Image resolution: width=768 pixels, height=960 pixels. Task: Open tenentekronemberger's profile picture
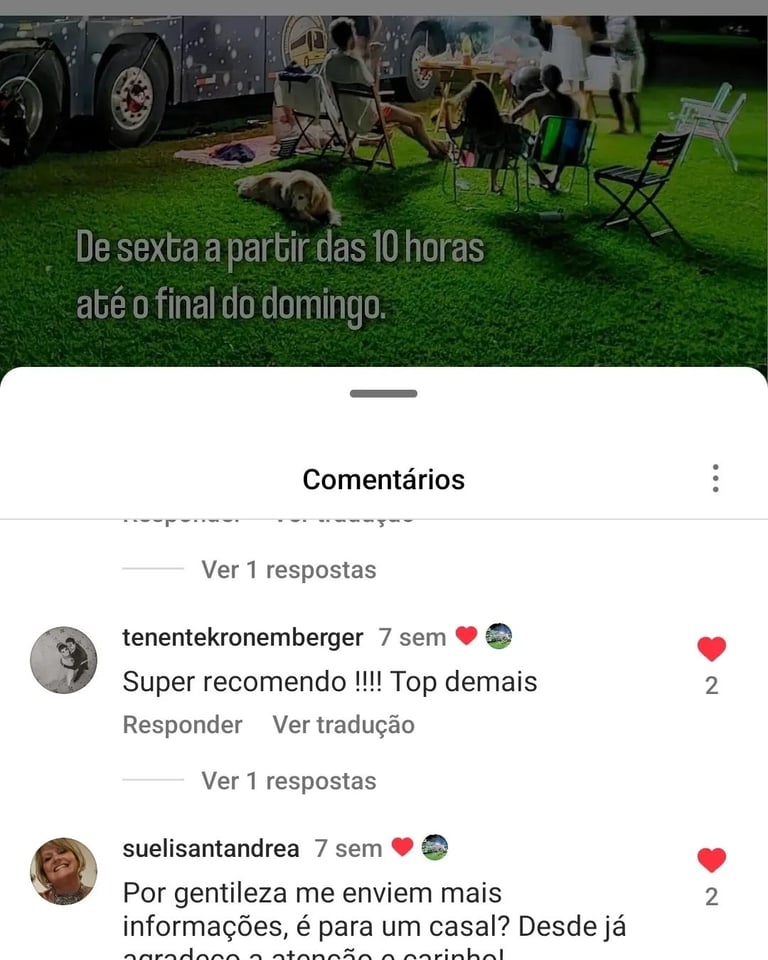click(x=64, y=661)
